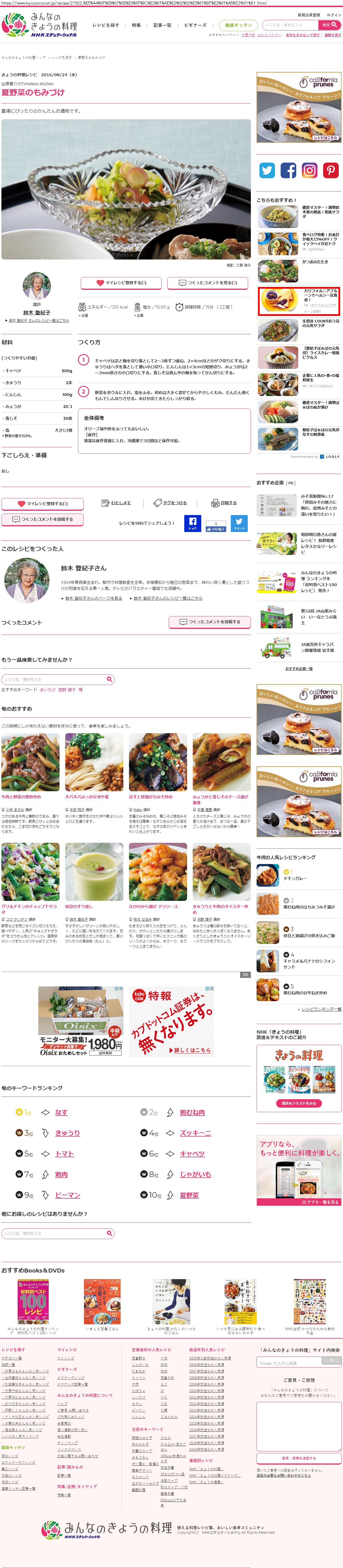
Task: Open the Instagram icon
Action: pyautogui.click(x=310, y=171)
